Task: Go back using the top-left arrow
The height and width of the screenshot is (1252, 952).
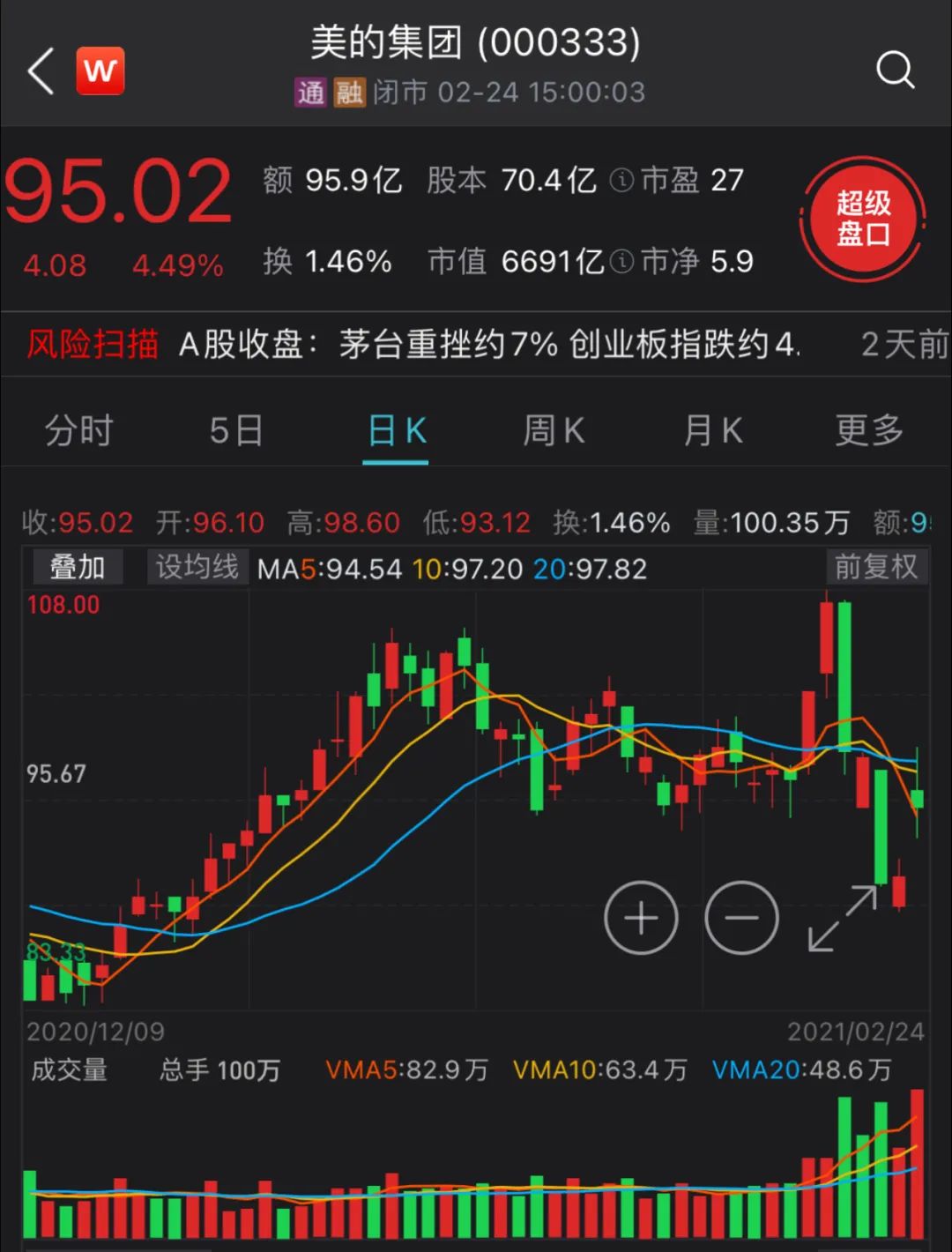Action: tap(41, 71)
